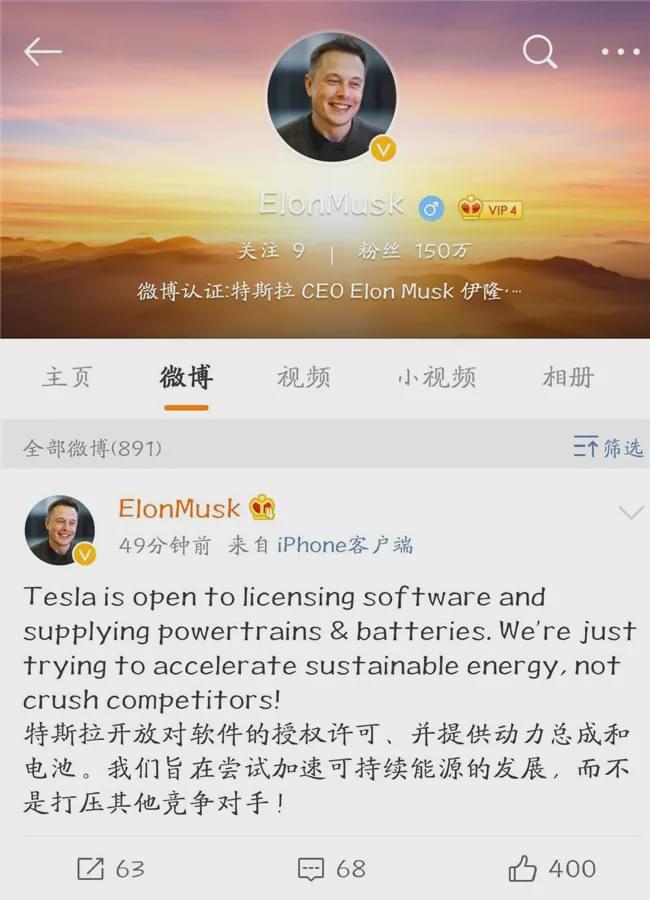Screen dimensions: 650x900
Task: Open the large ElonMusk profile picture
Action: tap(332, 97)
